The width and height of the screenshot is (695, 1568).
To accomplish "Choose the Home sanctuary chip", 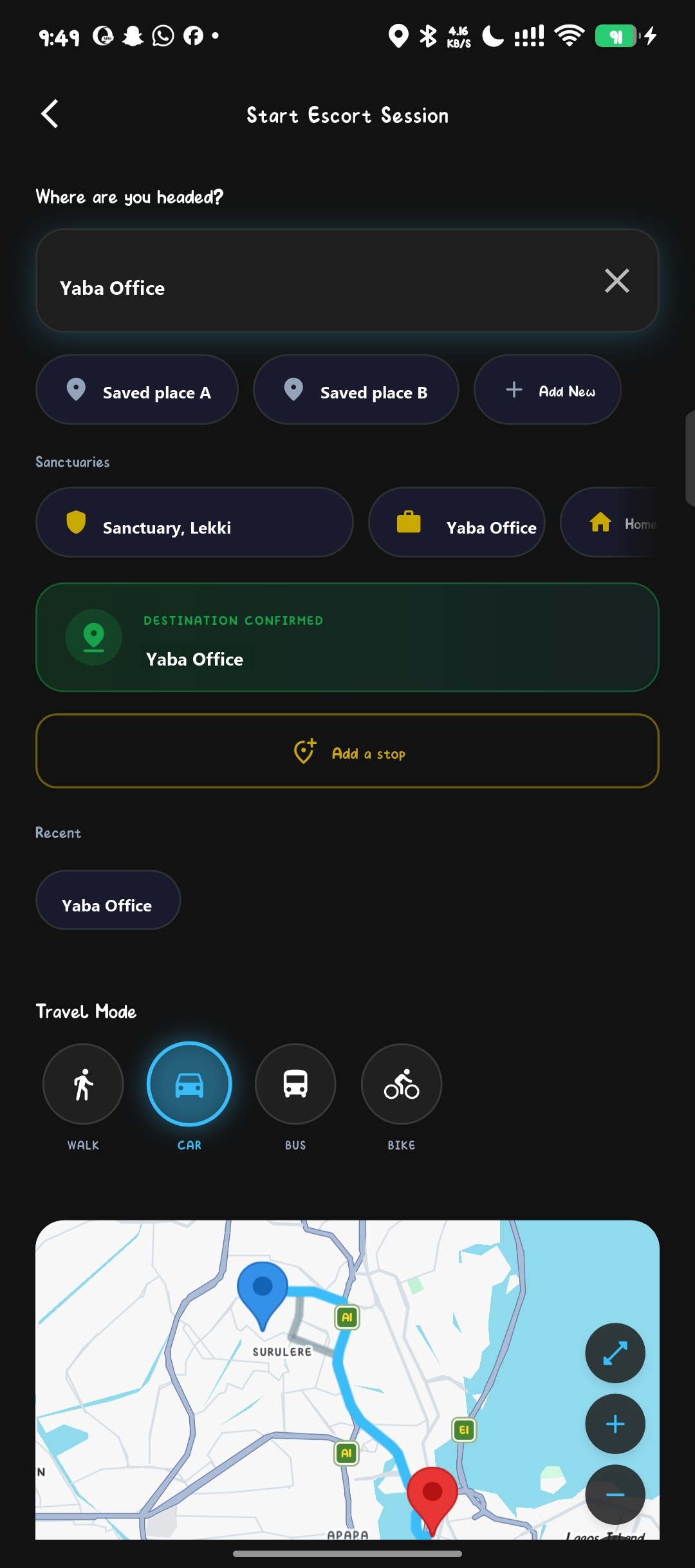I will 611,522.
